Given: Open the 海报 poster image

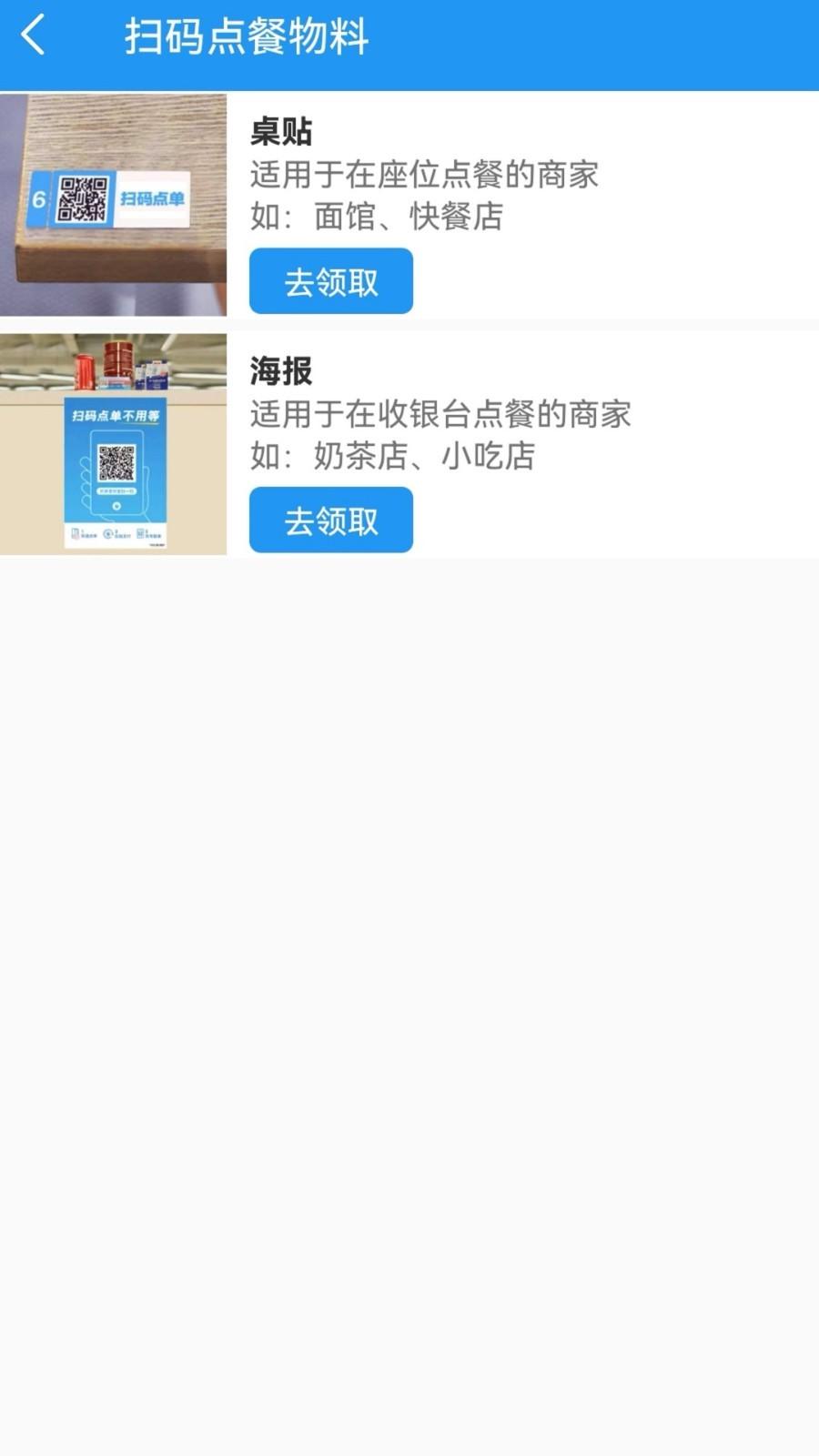Looking at the screenshot, I should (x=113, y=444).
